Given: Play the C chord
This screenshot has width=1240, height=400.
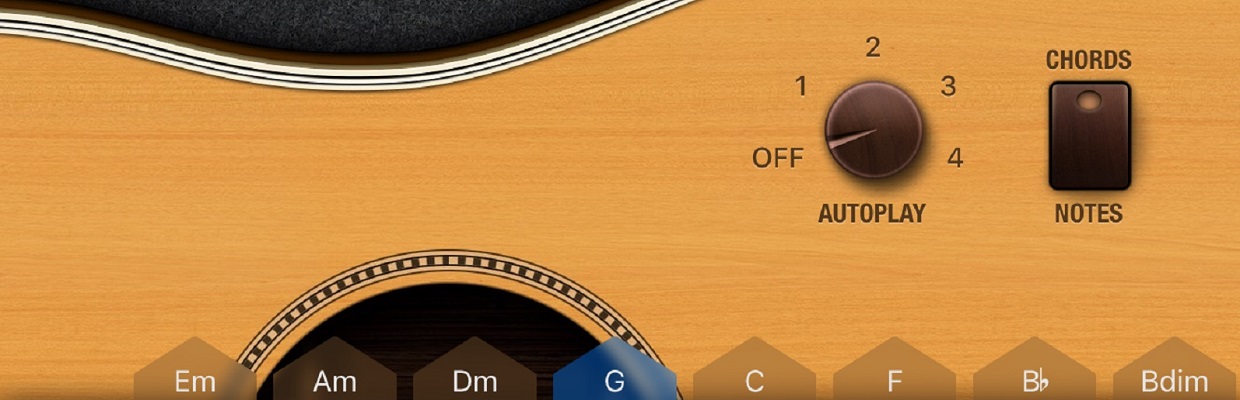Looking at the screenshot, I should pyautogui.click(x=754, y=378).
